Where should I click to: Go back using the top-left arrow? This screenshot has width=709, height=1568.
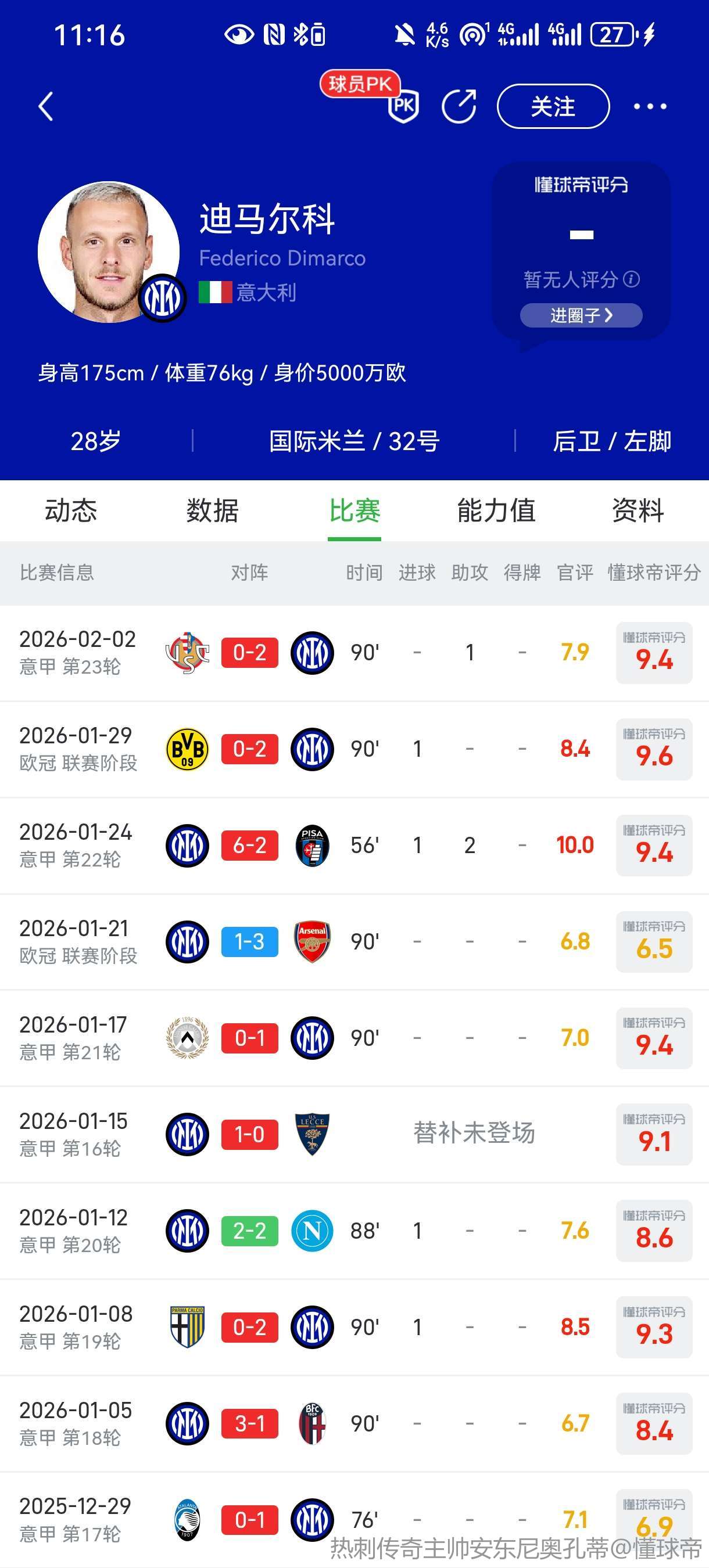click(46, 106)
